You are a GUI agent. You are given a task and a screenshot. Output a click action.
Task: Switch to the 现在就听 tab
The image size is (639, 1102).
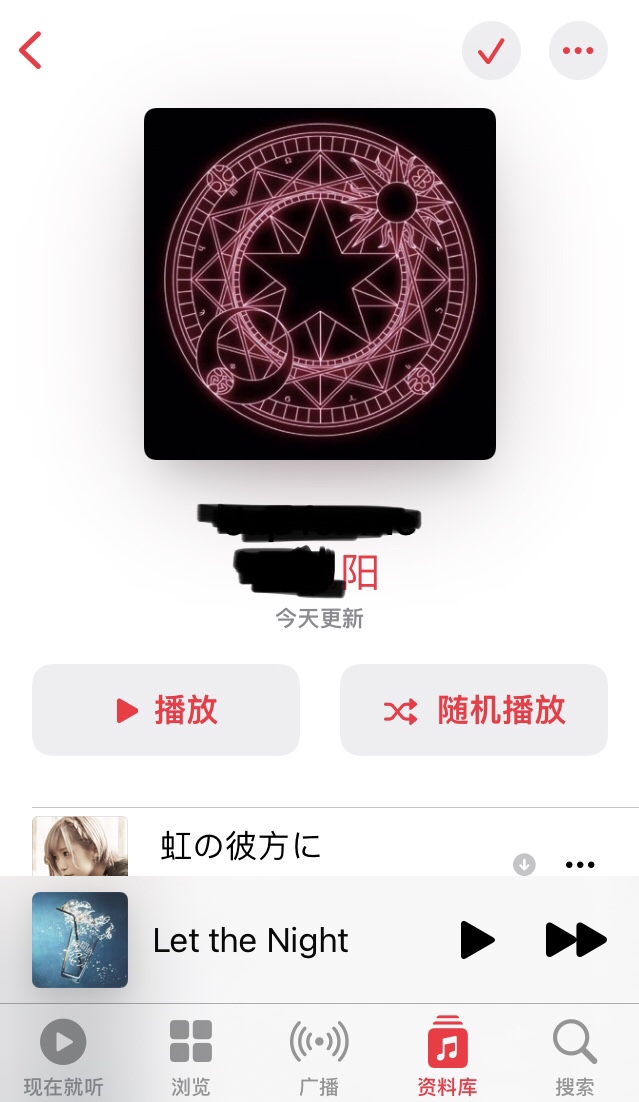(x=63, y=1057)
